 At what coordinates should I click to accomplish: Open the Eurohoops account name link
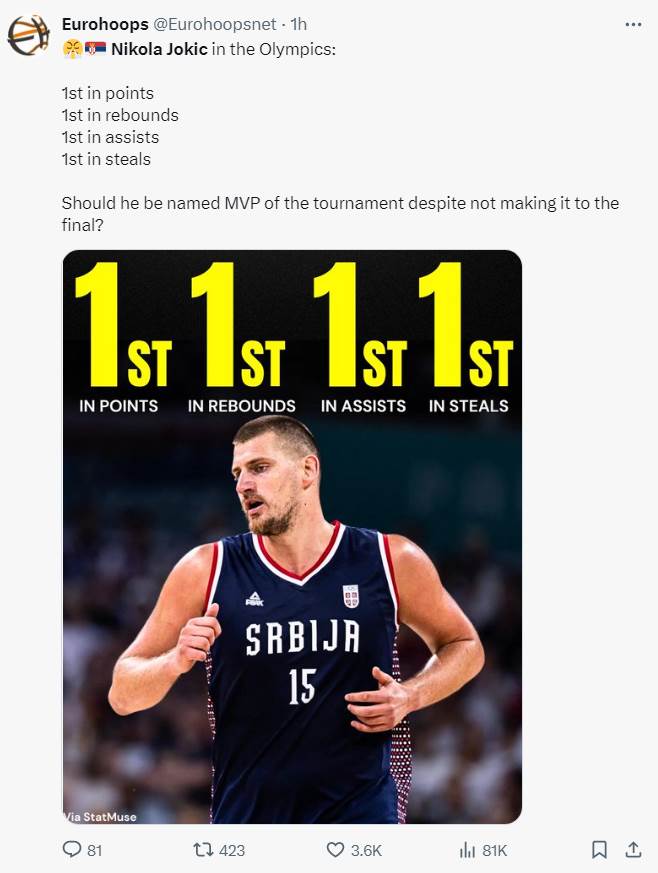coord(104,24)
